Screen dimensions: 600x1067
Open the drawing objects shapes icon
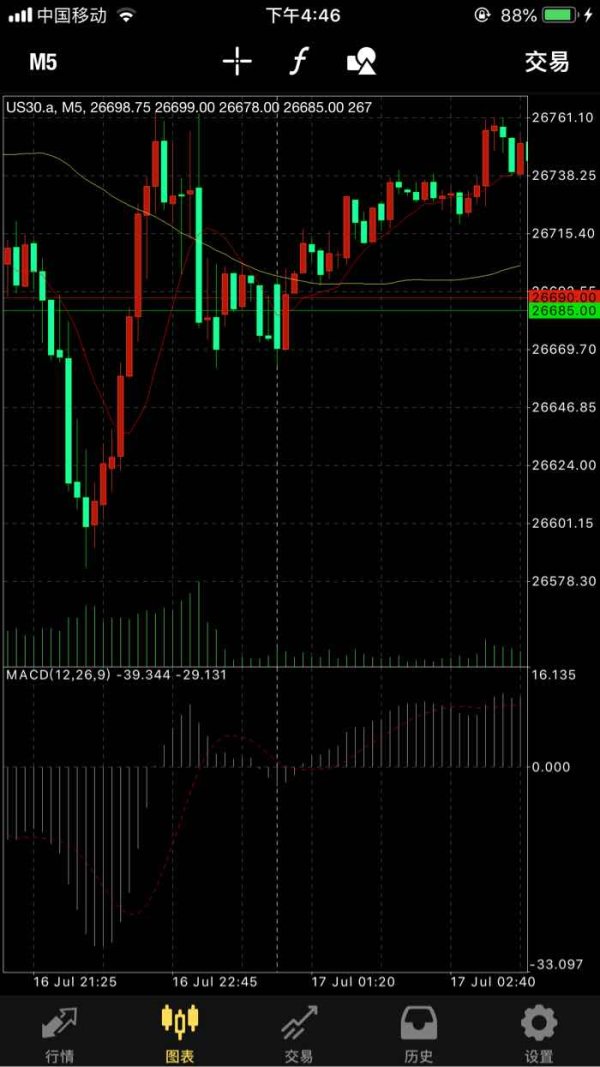pos(361,62)
